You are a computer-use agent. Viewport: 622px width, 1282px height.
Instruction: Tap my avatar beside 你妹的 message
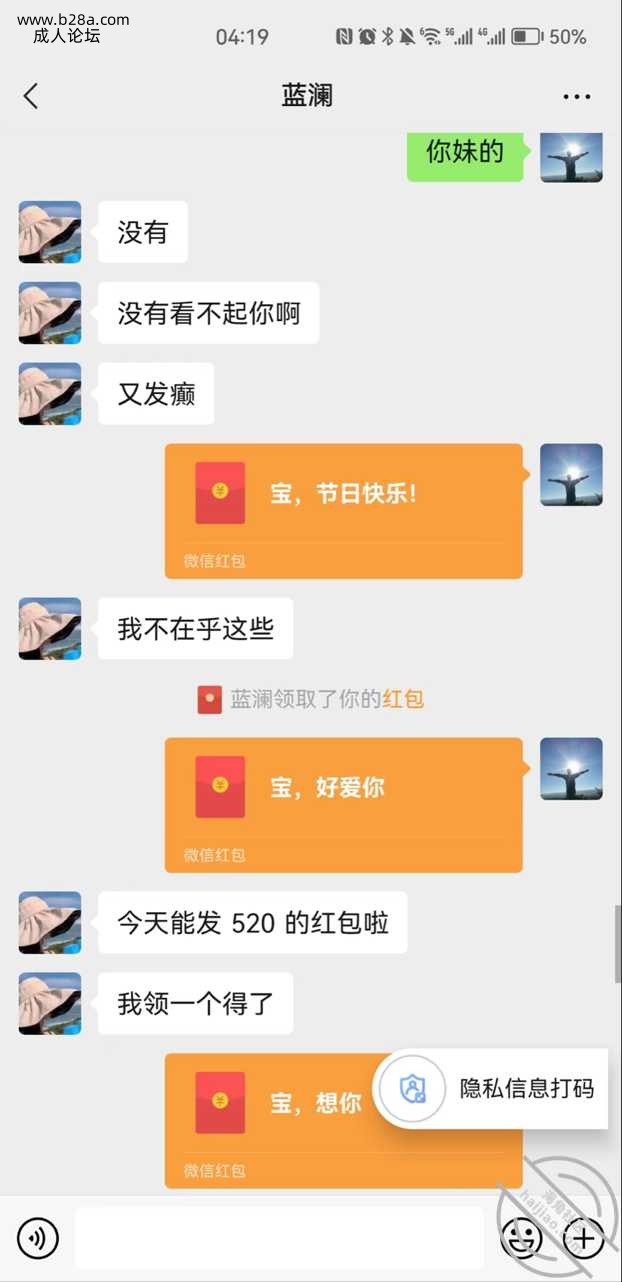571,157
